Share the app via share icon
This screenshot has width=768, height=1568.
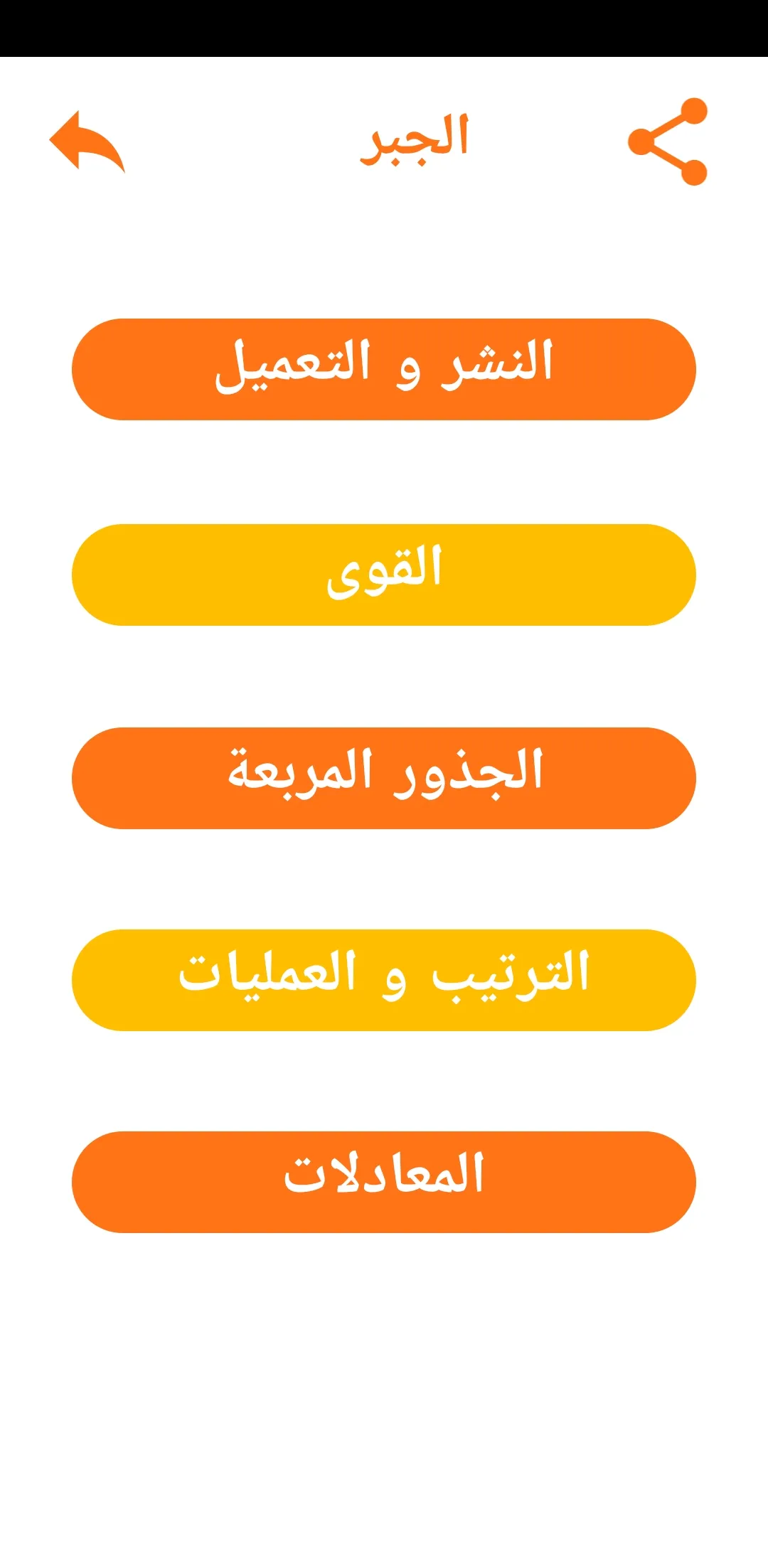click(x=668, y=142)
